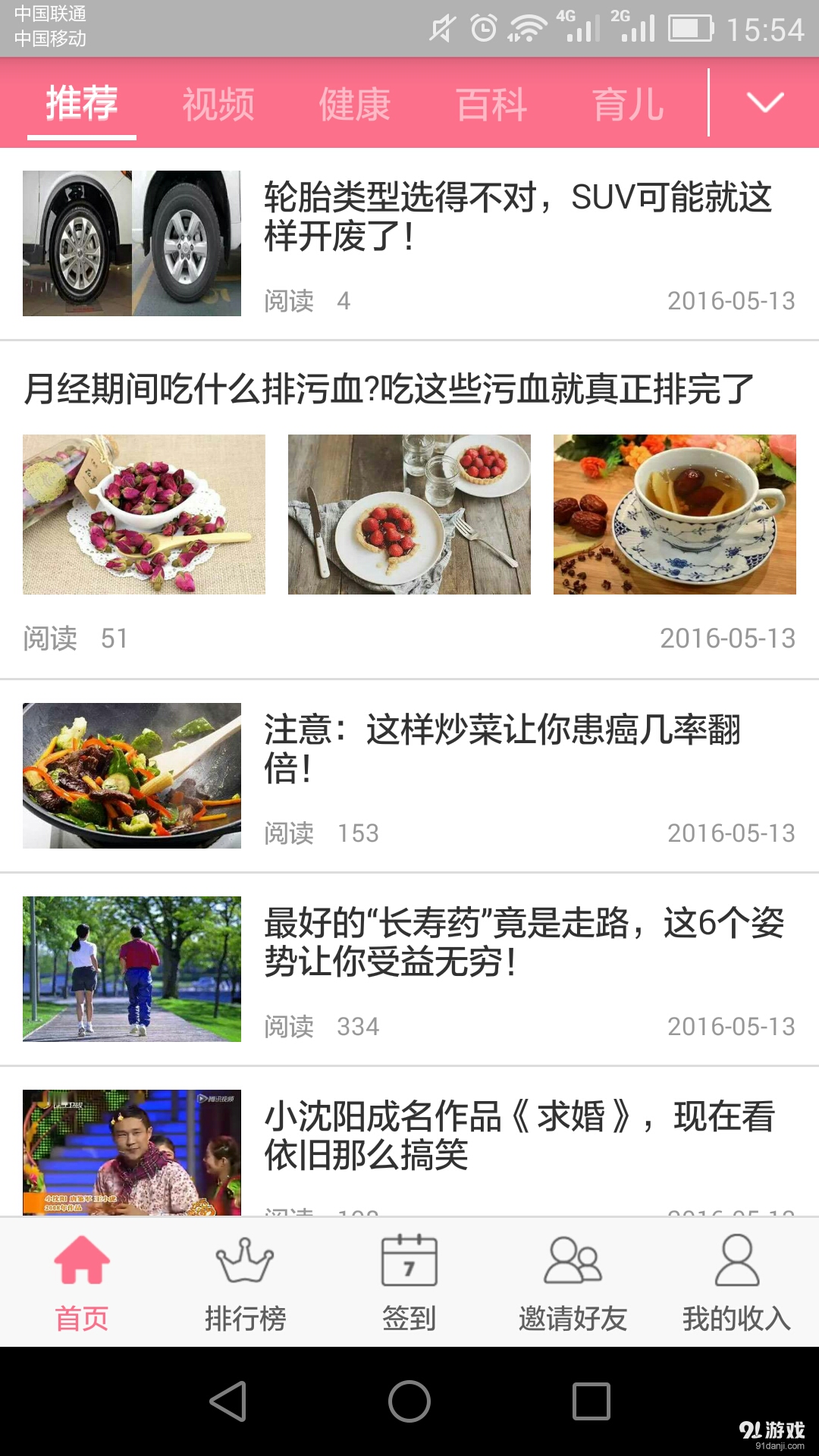Switch to the 视频 tab
819x1456 pixels.
[x=218, y=104]
